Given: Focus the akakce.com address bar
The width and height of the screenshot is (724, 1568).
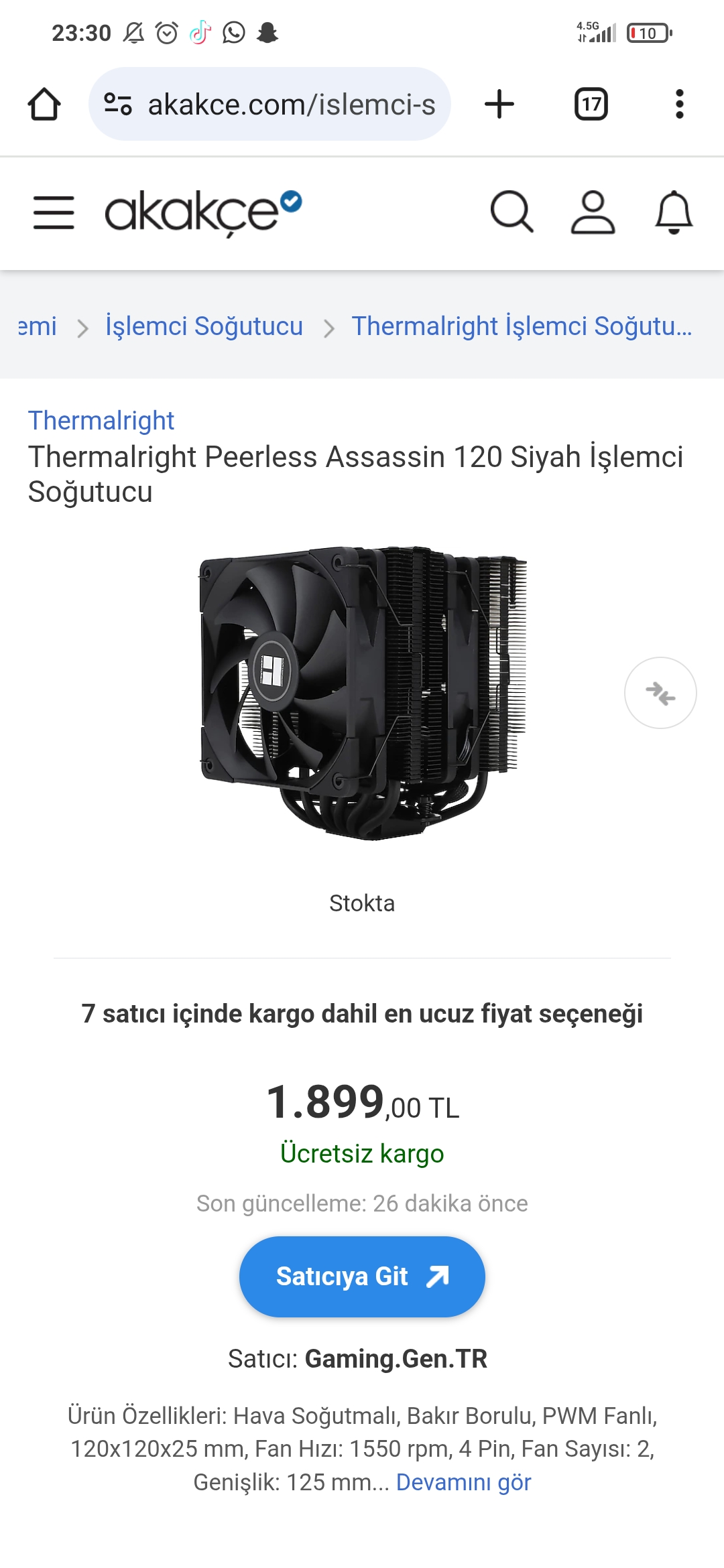Looking at the screenshot, I should 292,105.
